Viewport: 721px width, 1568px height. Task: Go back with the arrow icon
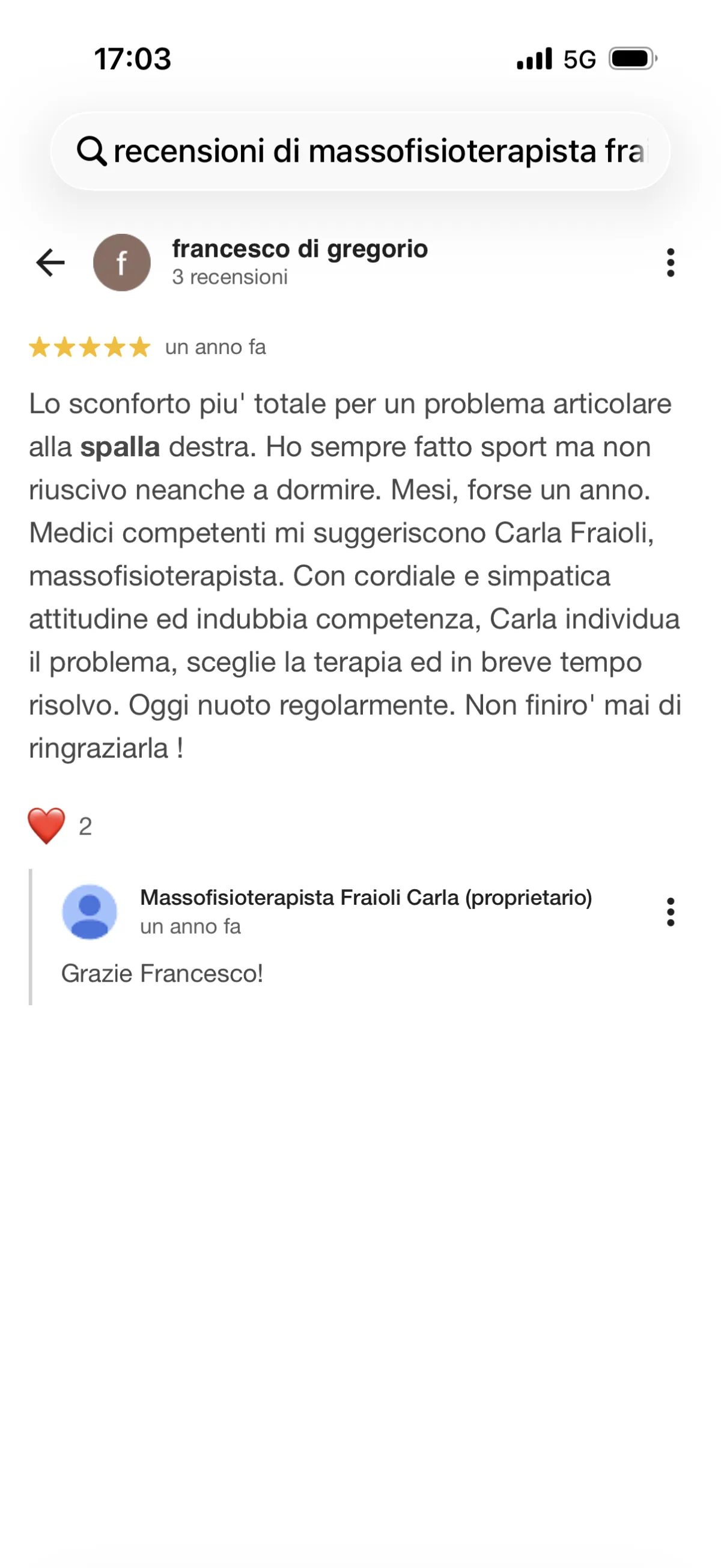pos(50,263)
